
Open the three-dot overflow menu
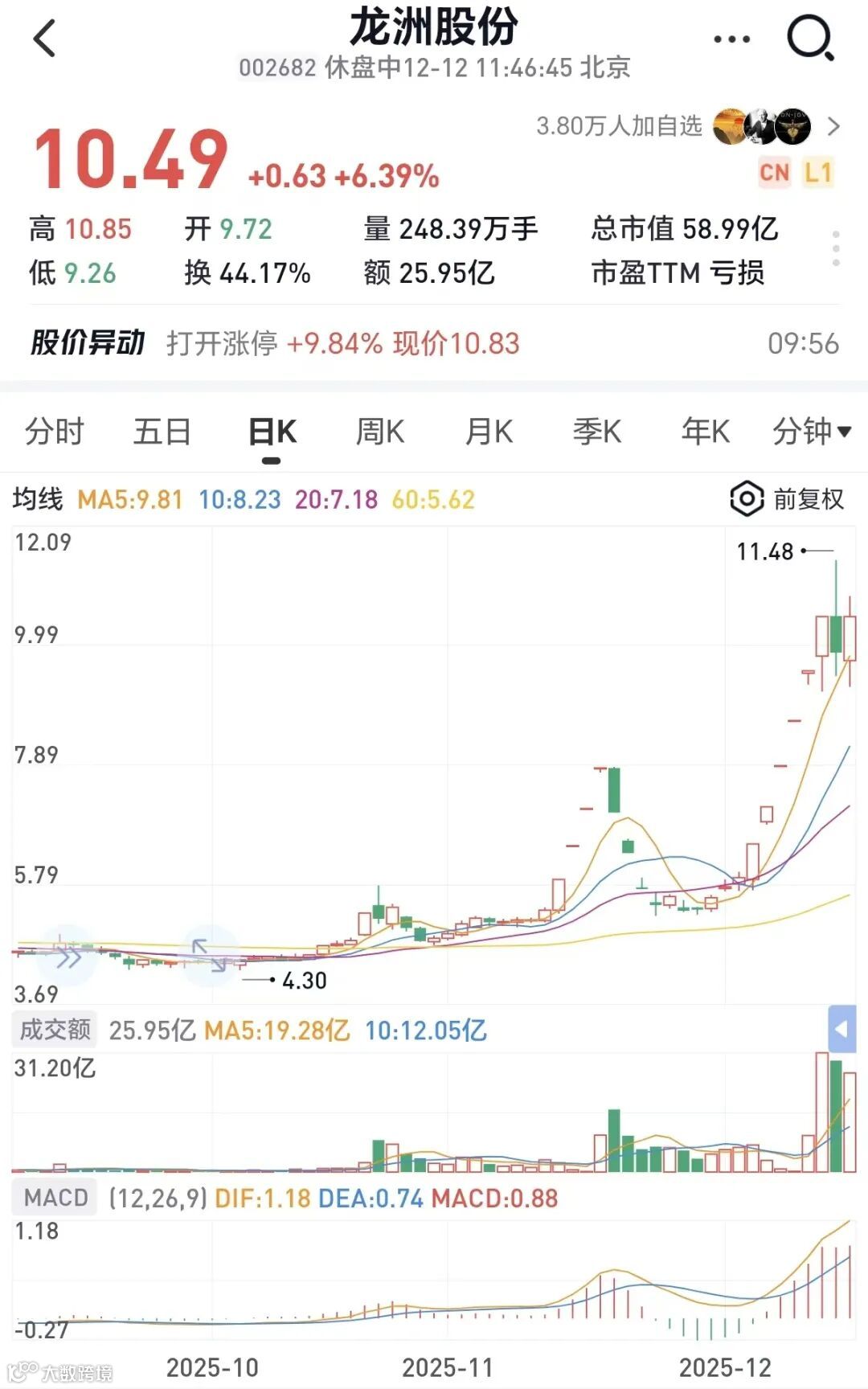pos(731,39)
